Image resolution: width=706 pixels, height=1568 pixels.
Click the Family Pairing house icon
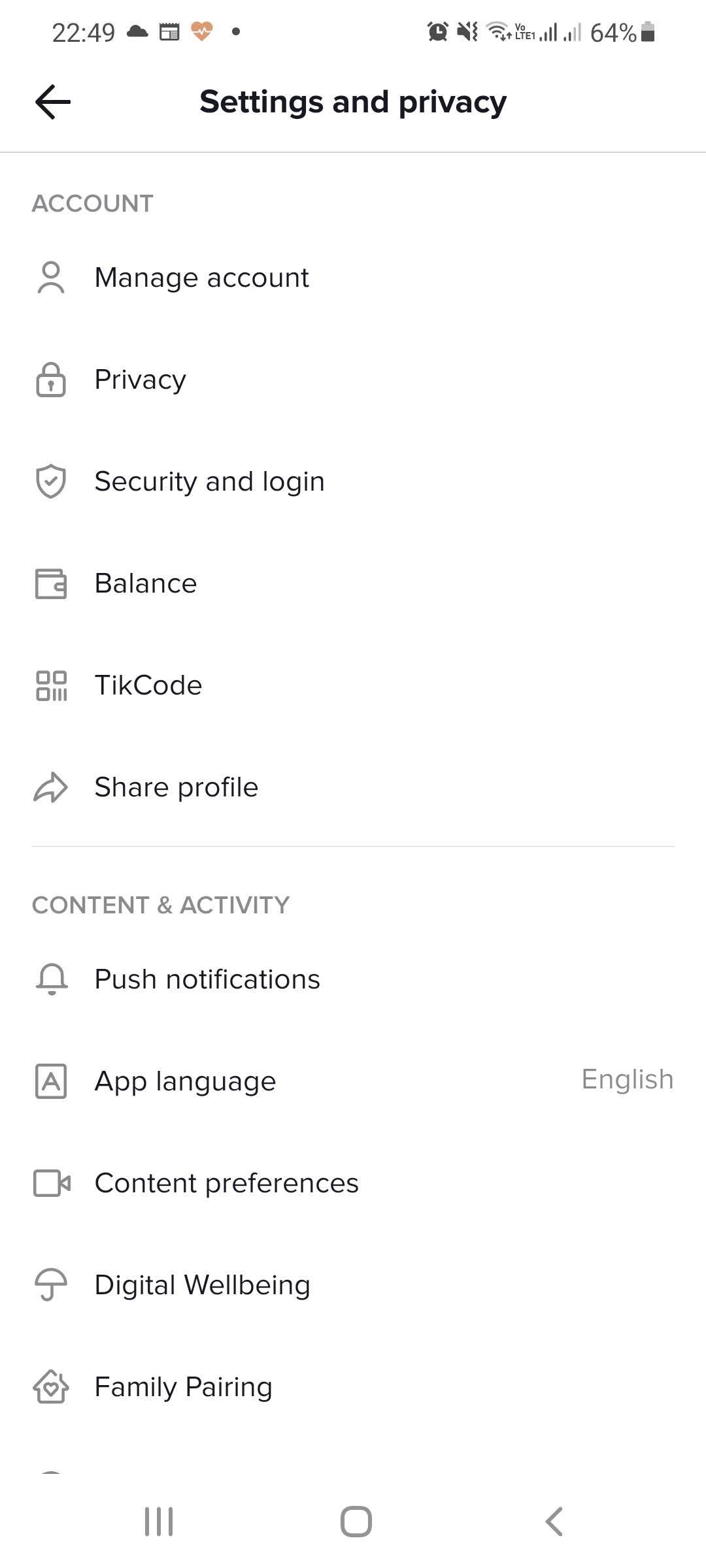(x=50, y=1386)
